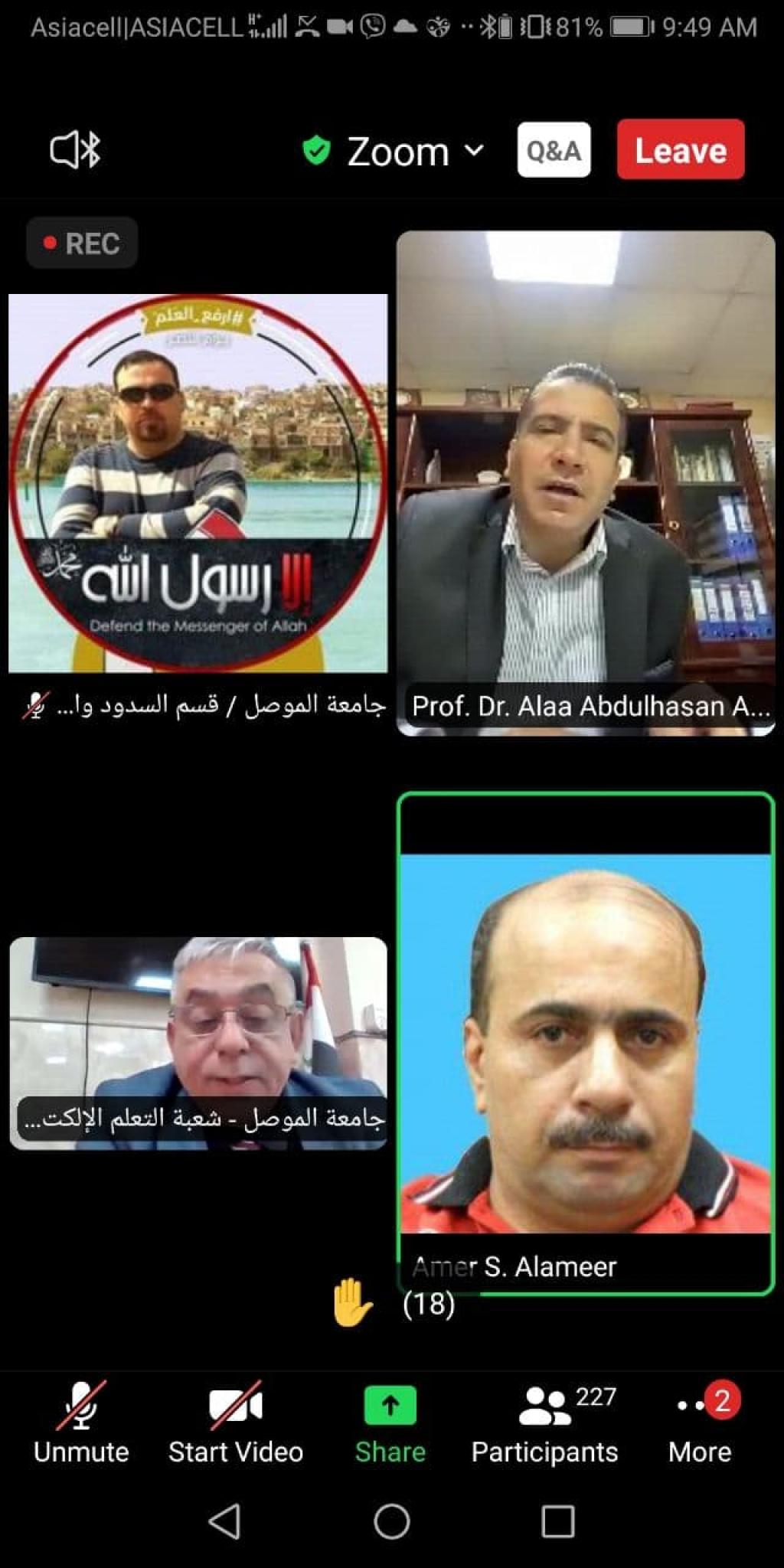784x1568 pixels.
Task: Open the Q&A panel
Action: pyautogui.click(x=554, y=150)
